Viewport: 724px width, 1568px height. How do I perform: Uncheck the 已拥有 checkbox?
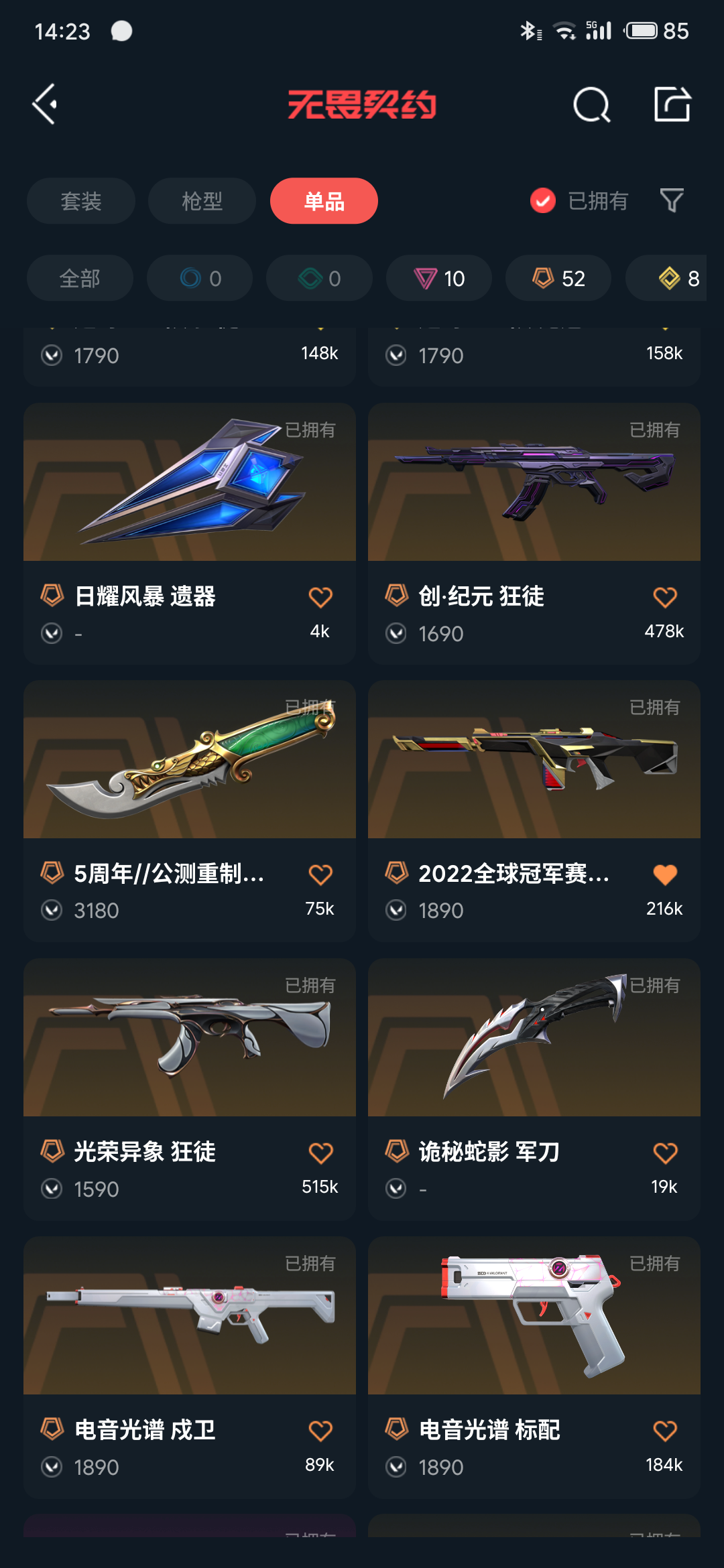click(543, 200)
